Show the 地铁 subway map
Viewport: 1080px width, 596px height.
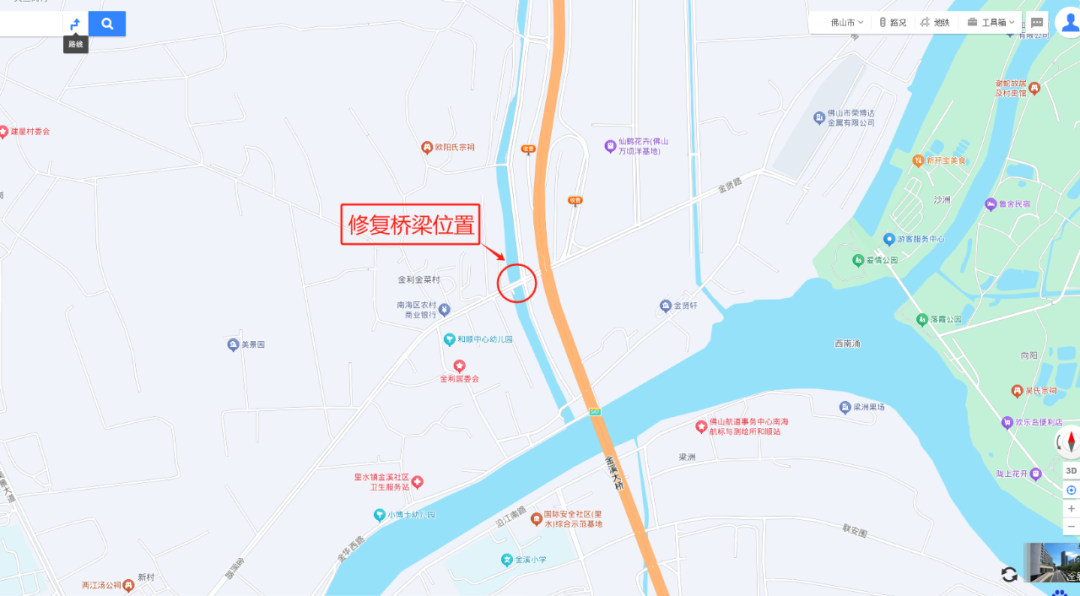tap(935, 22)
